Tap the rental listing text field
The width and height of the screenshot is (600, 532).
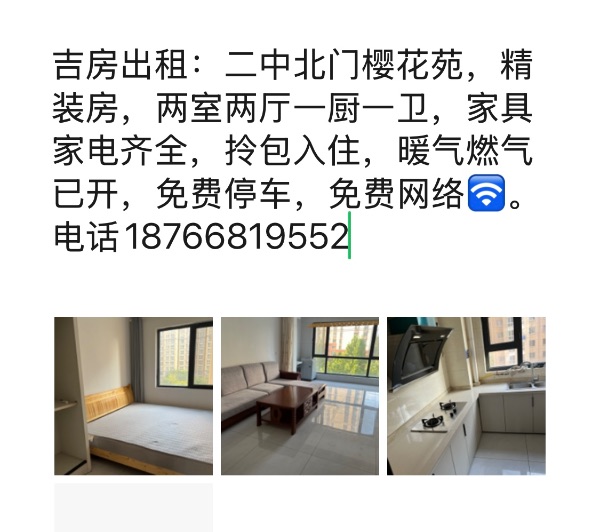point(295,150)
